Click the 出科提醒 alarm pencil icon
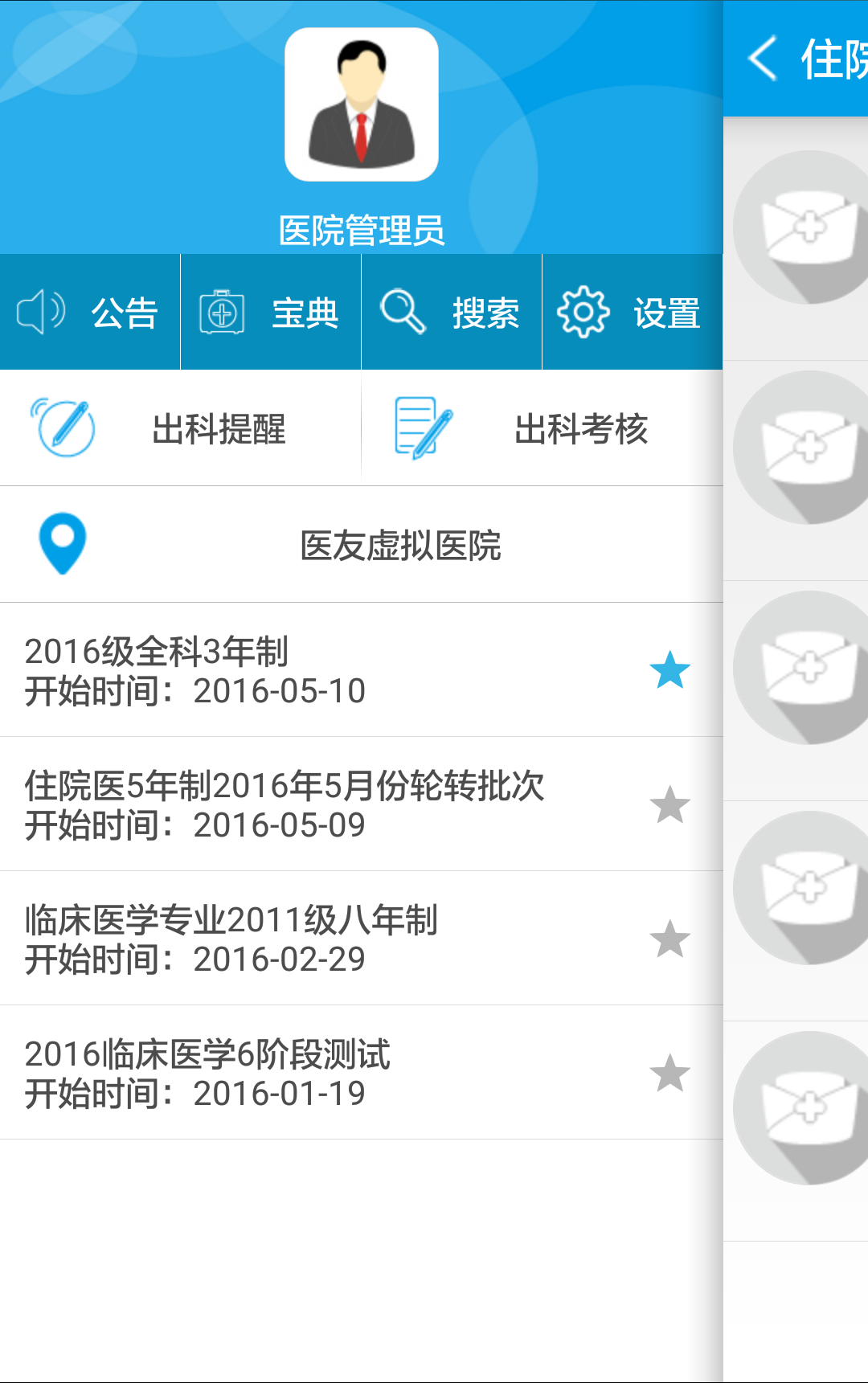This screenshot has height=1383, width=868. 64,428
